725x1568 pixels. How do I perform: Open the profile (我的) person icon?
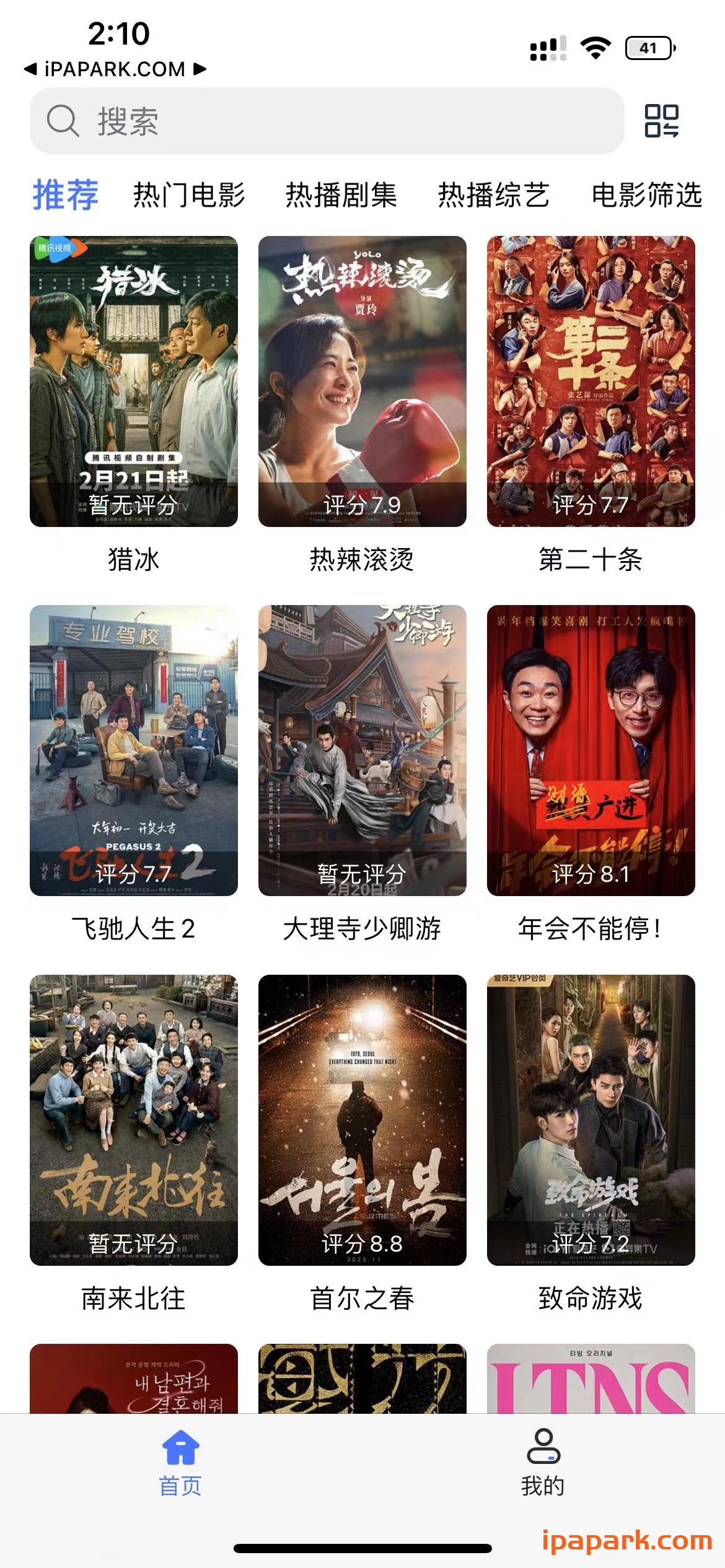coord(543,1446)
